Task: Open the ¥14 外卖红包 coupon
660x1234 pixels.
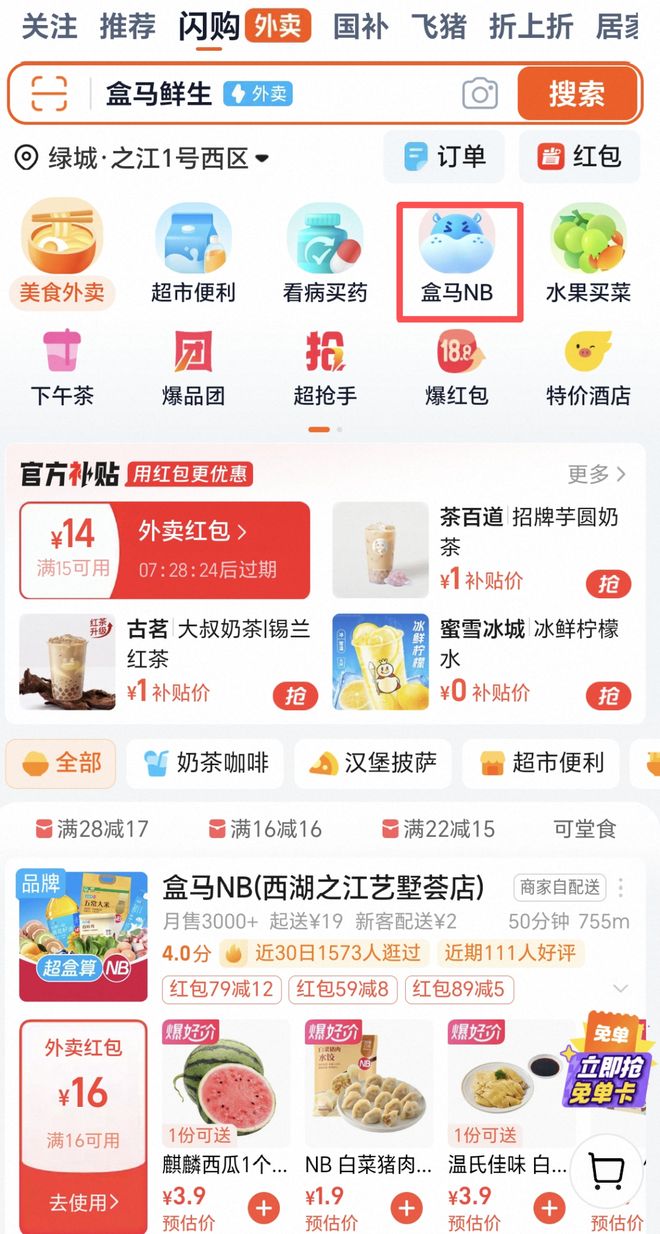Action: [x=164, y=550]
